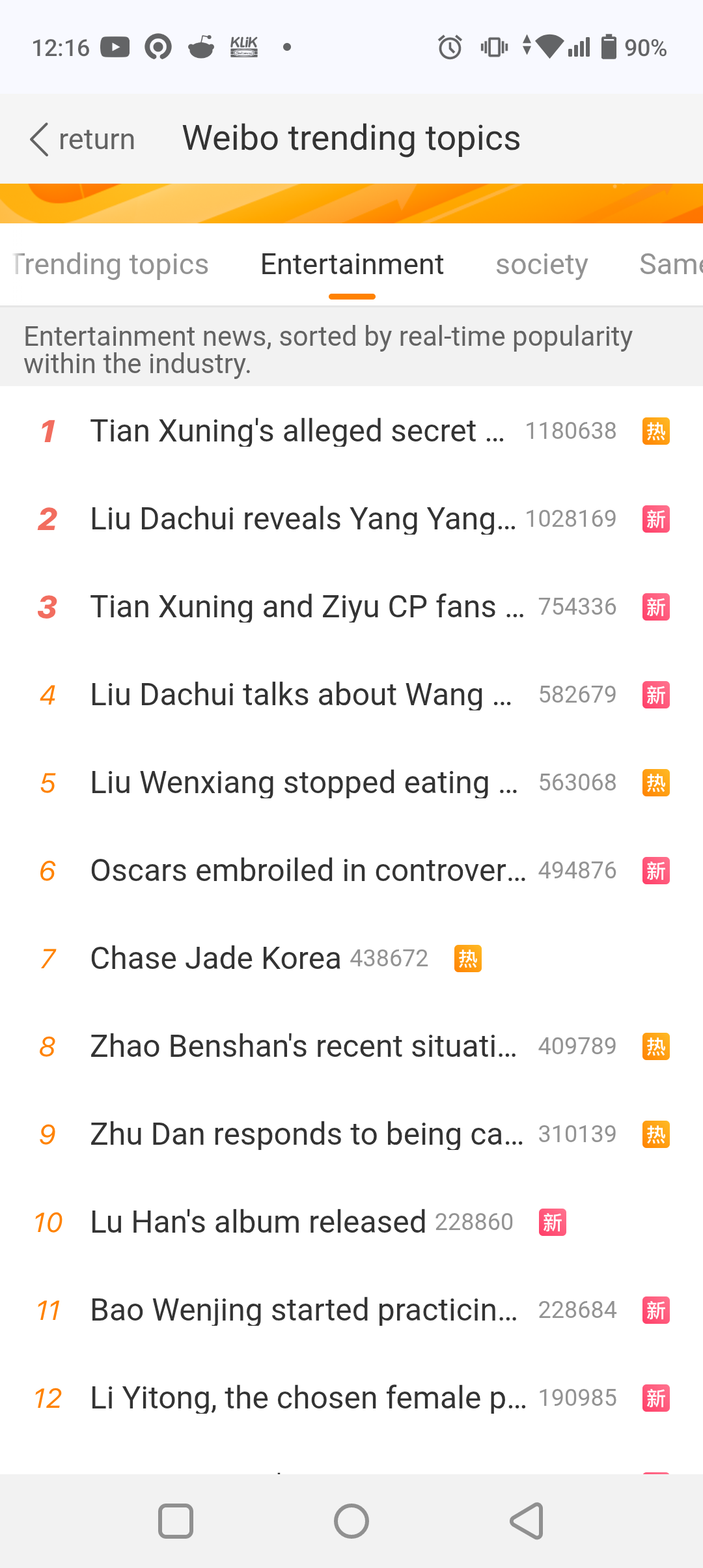
Task: Open Tian Xuning's alleged secret topic
Action: [x=297, y=431]
